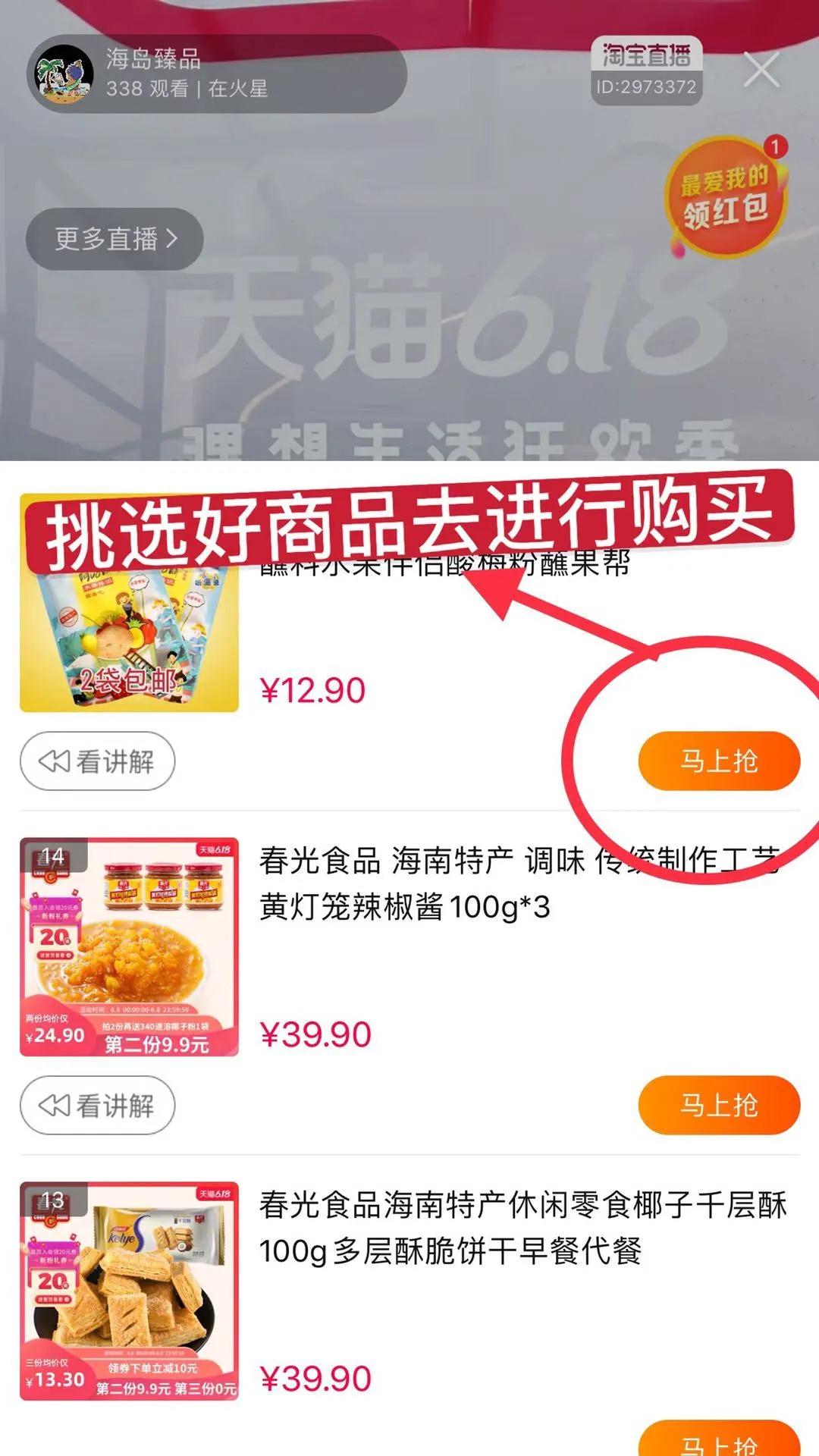Open 更多直播 to see more streams
Image resolution: width=819 pixels, height=1456 pixels.
pos(115,239)
